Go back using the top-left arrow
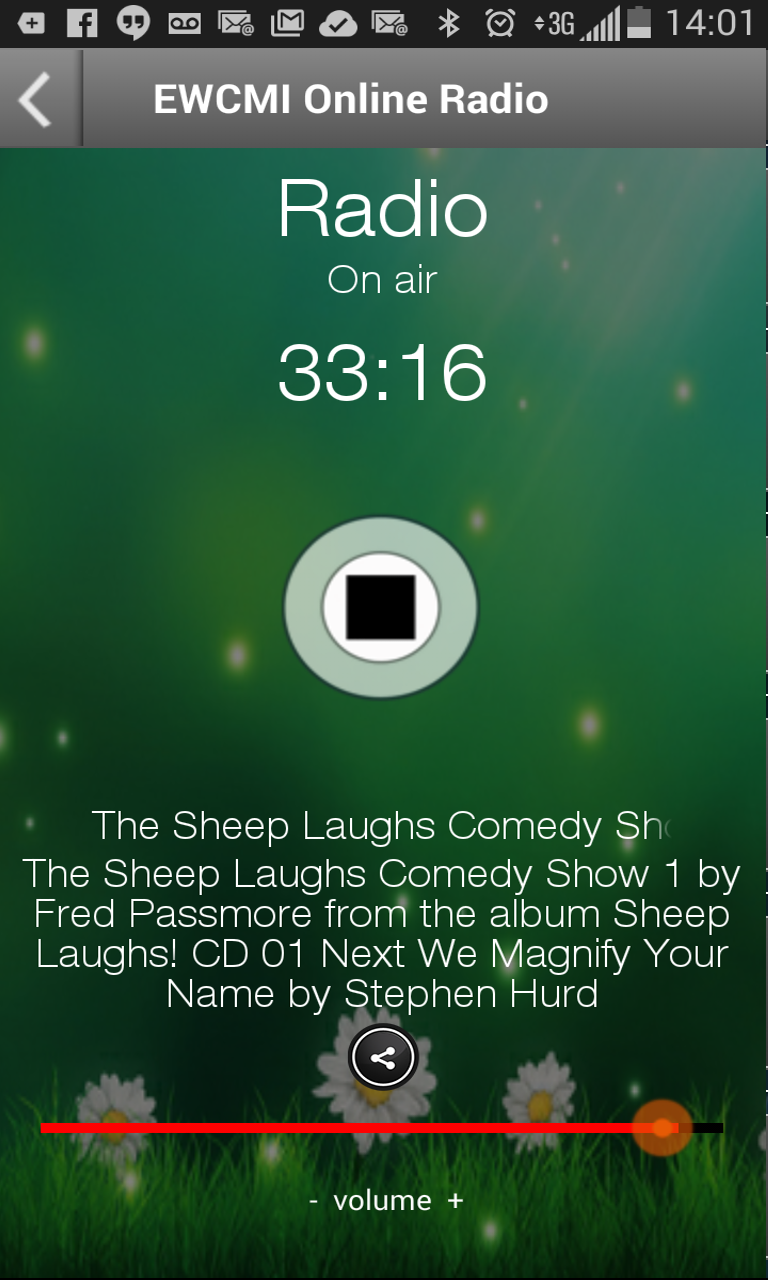768x1280 pixels. [37, 100]
